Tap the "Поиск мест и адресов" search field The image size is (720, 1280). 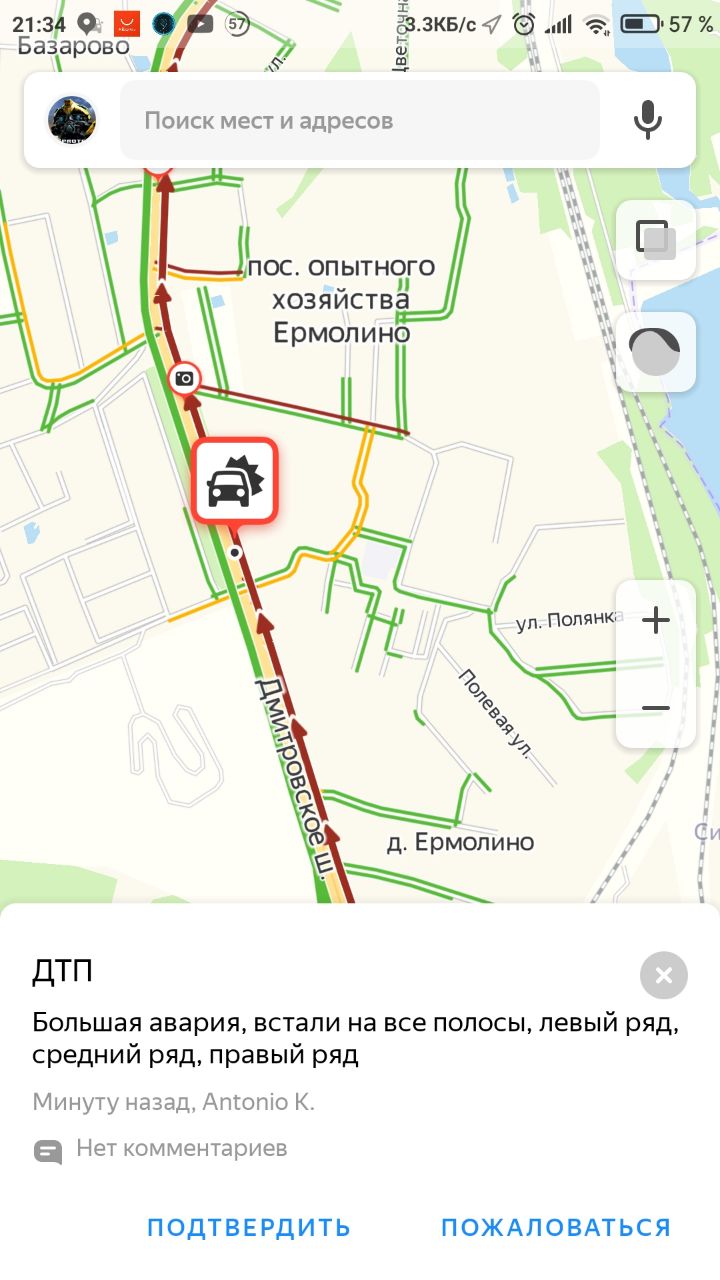pyautogui.click(x=360, y=121)
